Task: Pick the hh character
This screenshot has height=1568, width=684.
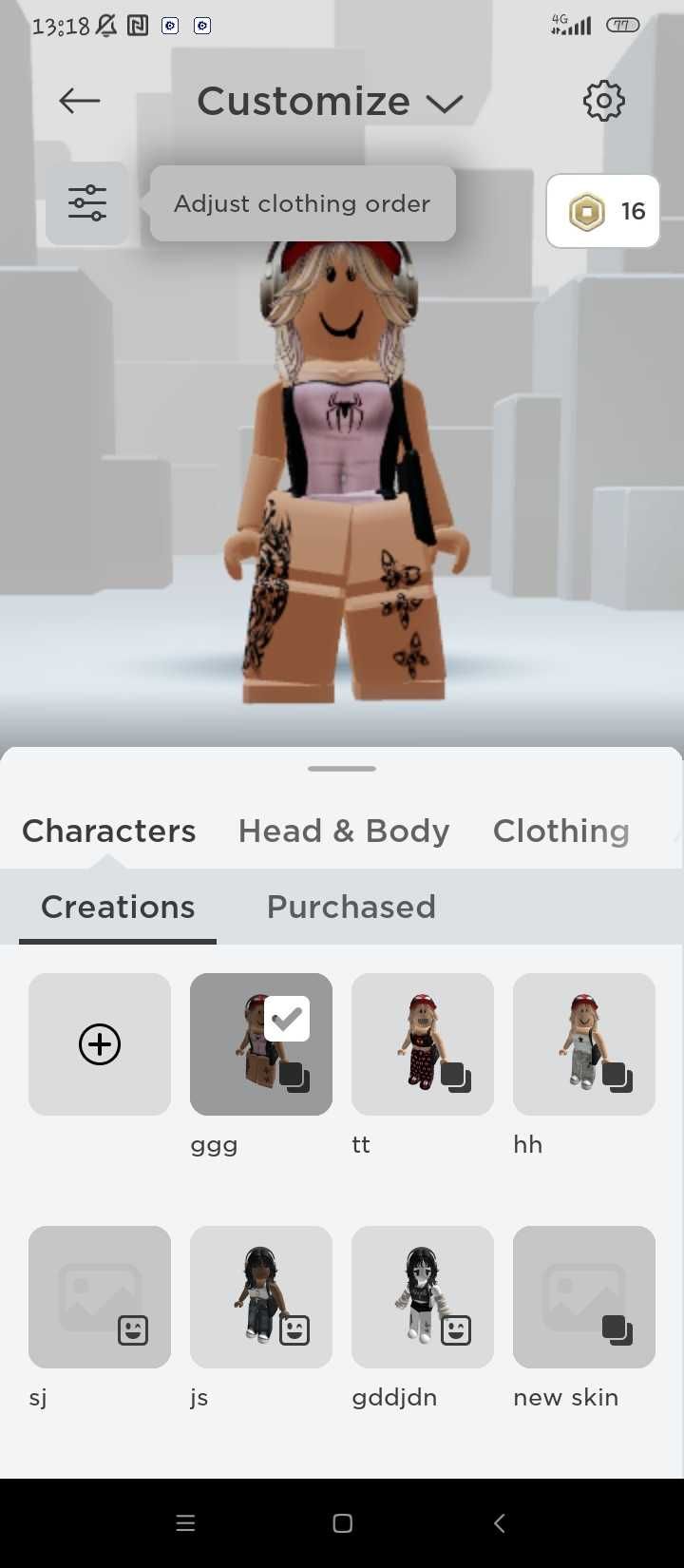Action: [x=584, y=1044]
